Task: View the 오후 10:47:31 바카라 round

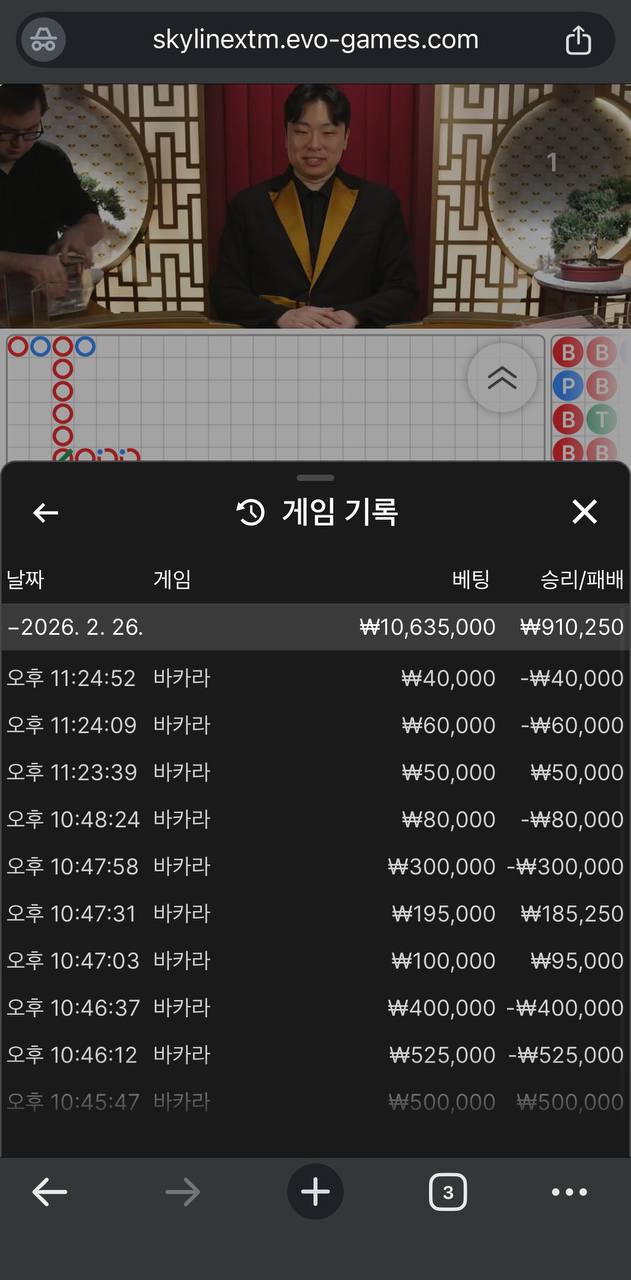Action: coord(315,913)
